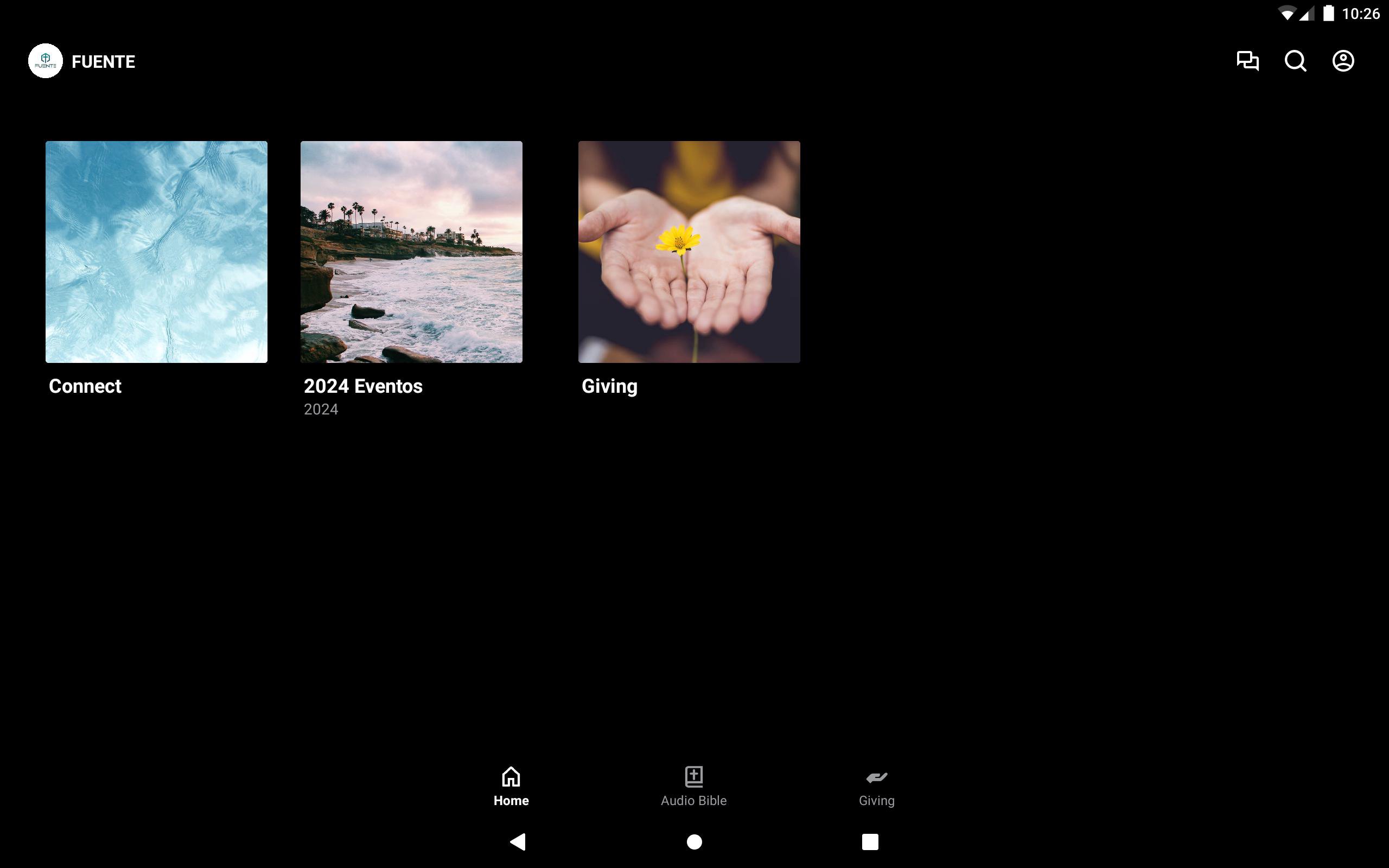Go back using the system back button
1389x868 pixels.
coord(518,841)
